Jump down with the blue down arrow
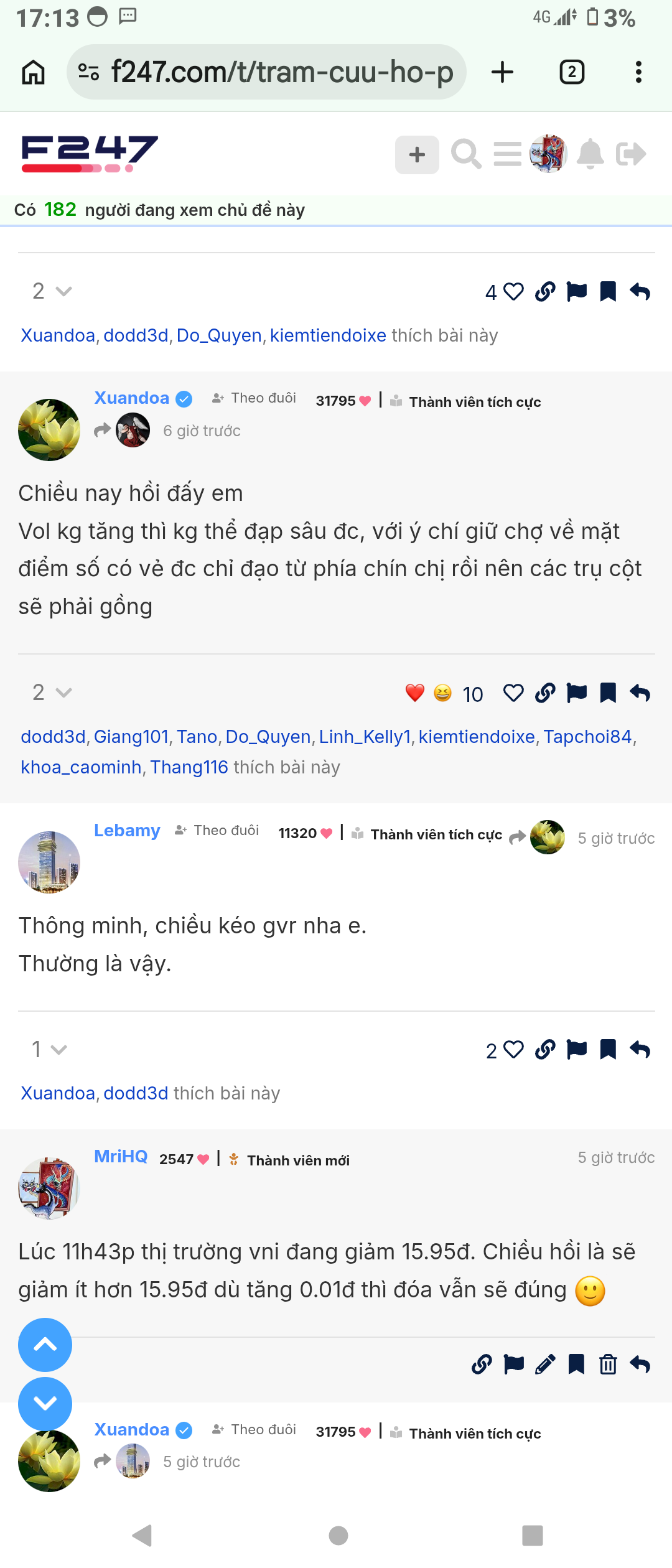The height and width of the screenshot is (1568, 672). coord(45,1404)
